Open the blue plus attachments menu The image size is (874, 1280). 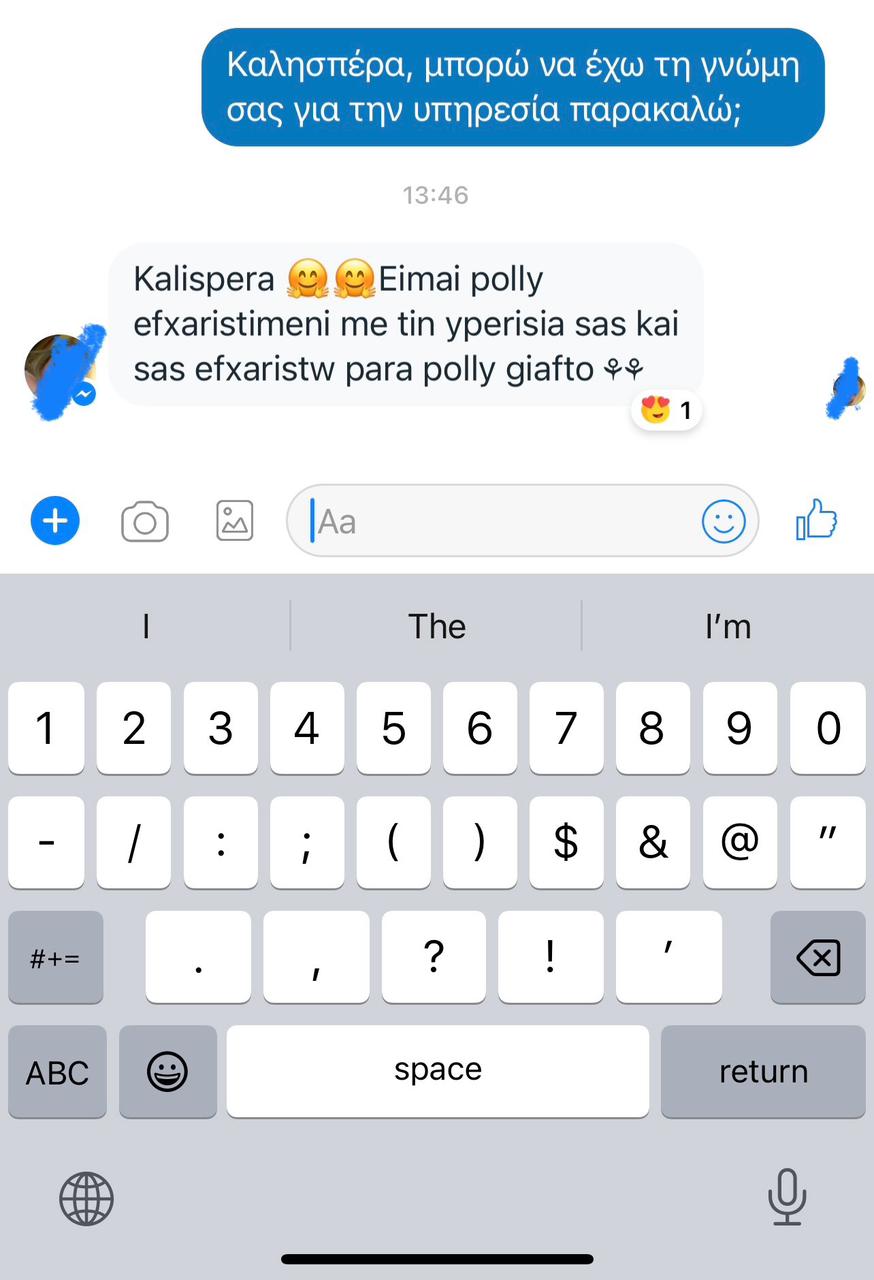pos(55,521)
